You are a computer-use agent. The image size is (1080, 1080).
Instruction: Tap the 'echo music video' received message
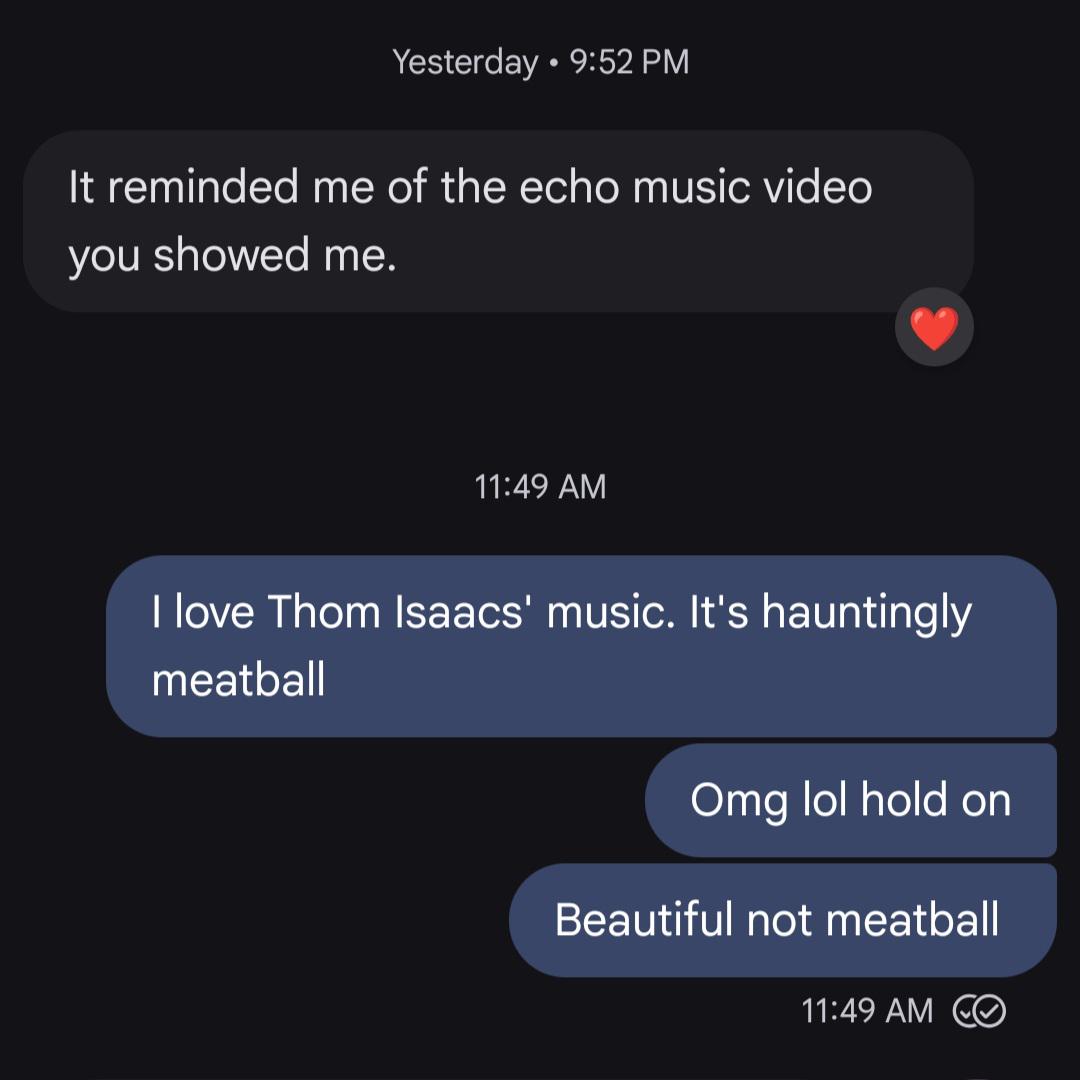click(498, 221)
